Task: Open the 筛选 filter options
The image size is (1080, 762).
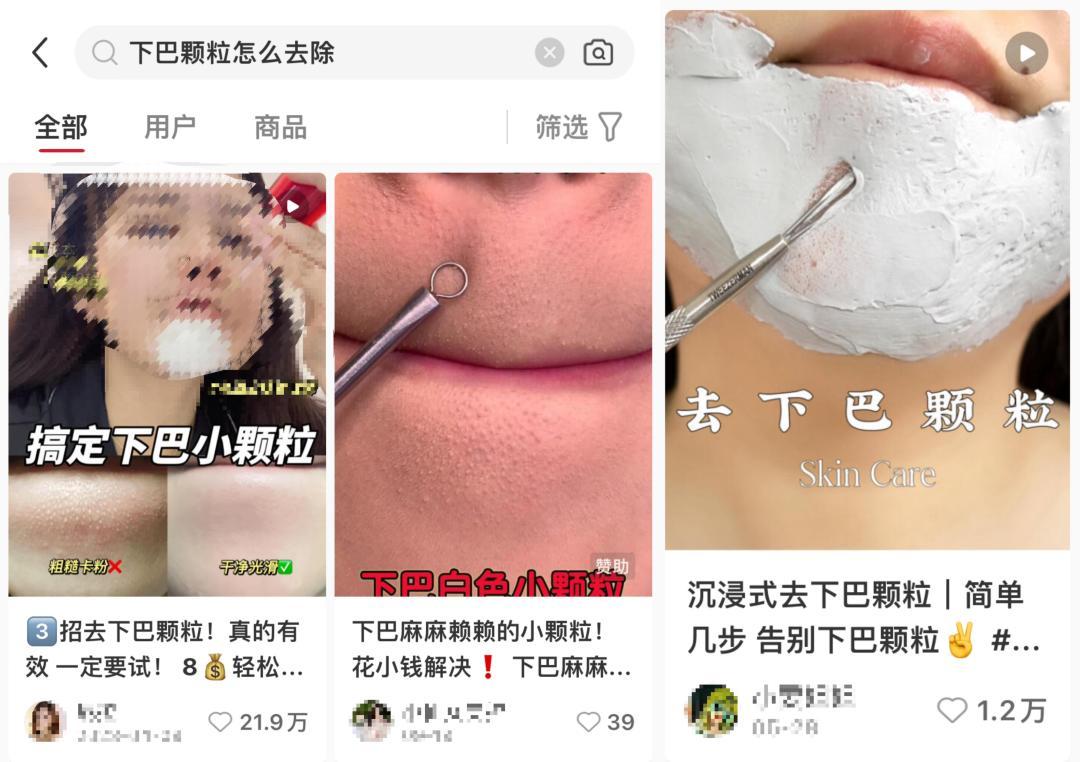Action: point(579,127)
